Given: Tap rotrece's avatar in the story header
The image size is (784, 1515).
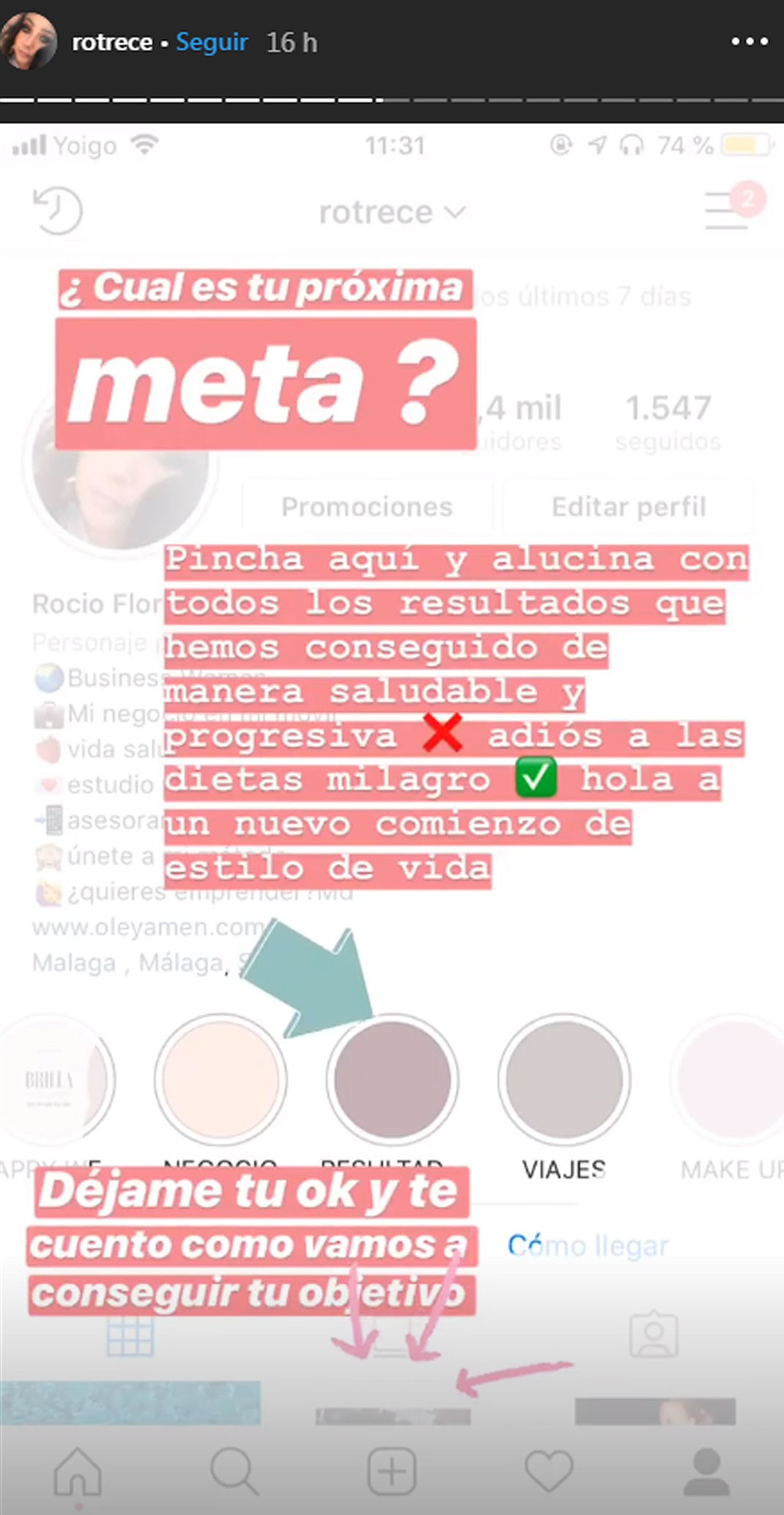Looking at the screenshot, I should tap(29, 41).
